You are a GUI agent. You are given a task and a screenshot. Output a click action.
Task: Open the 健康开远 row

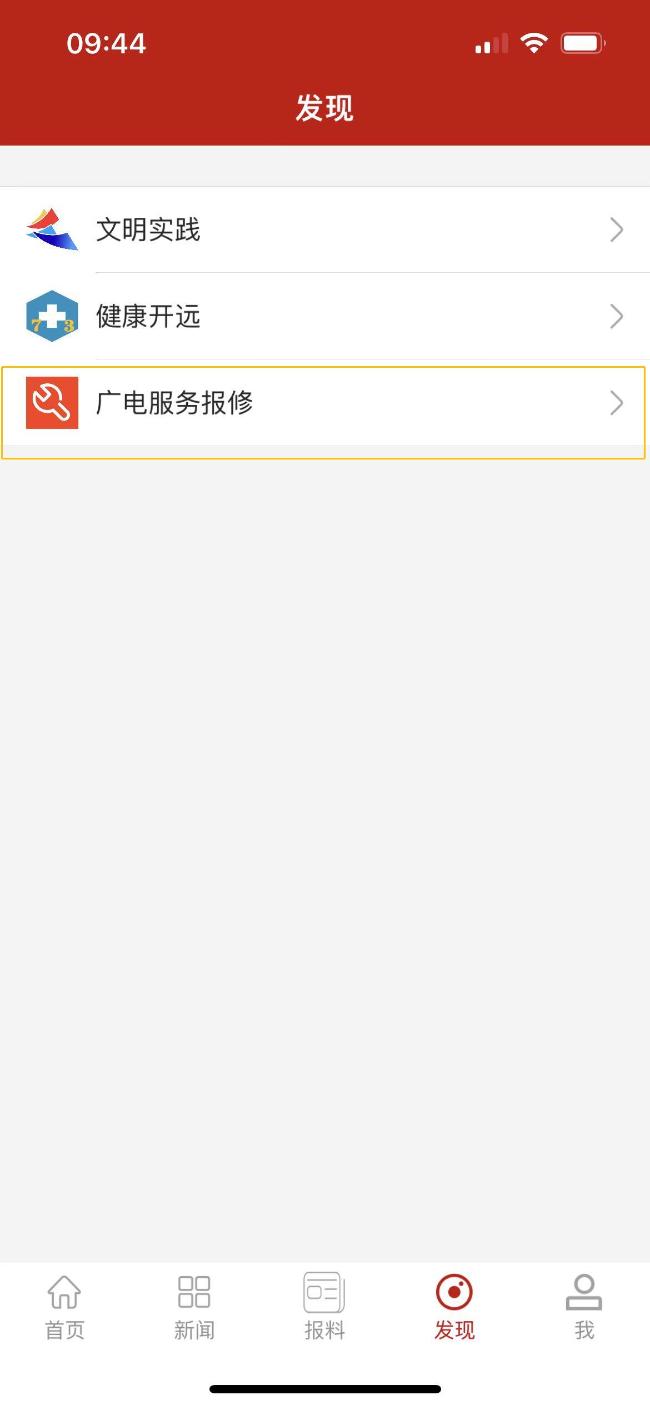(x=325, y=316)
